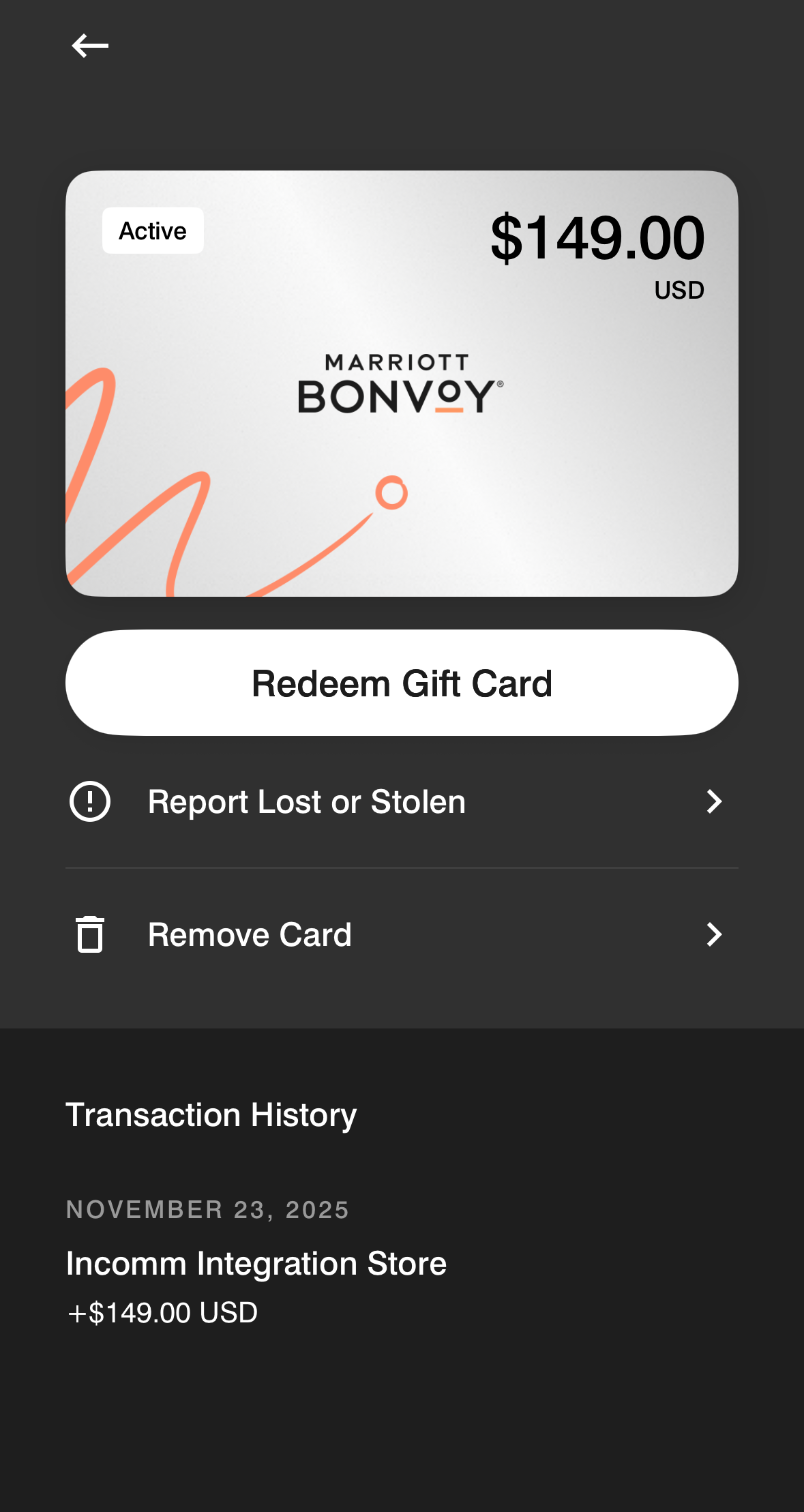Click the Report Lost or Stolen label

tap(306, 802)
